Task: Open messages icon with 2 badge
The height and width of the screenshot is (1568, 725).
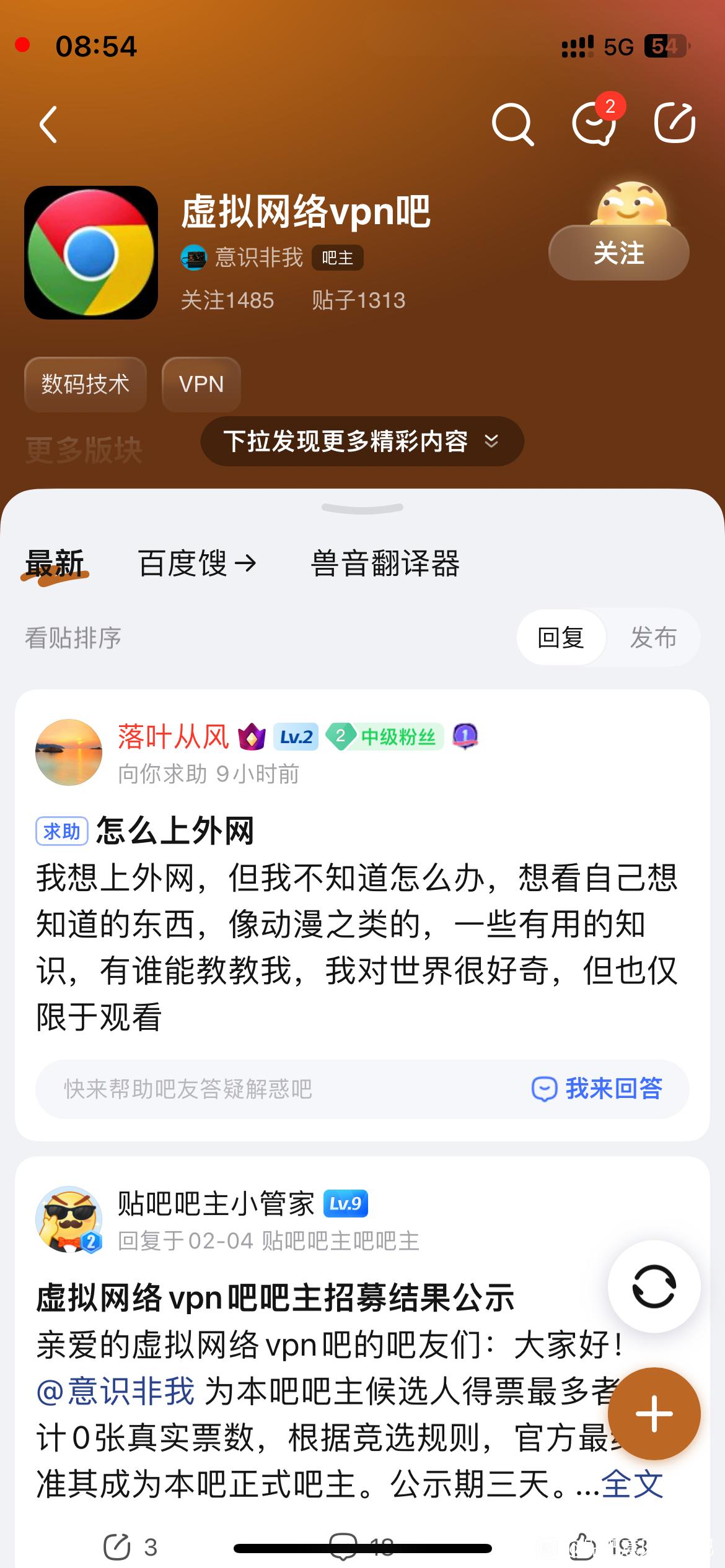Action: coord(594,124)
